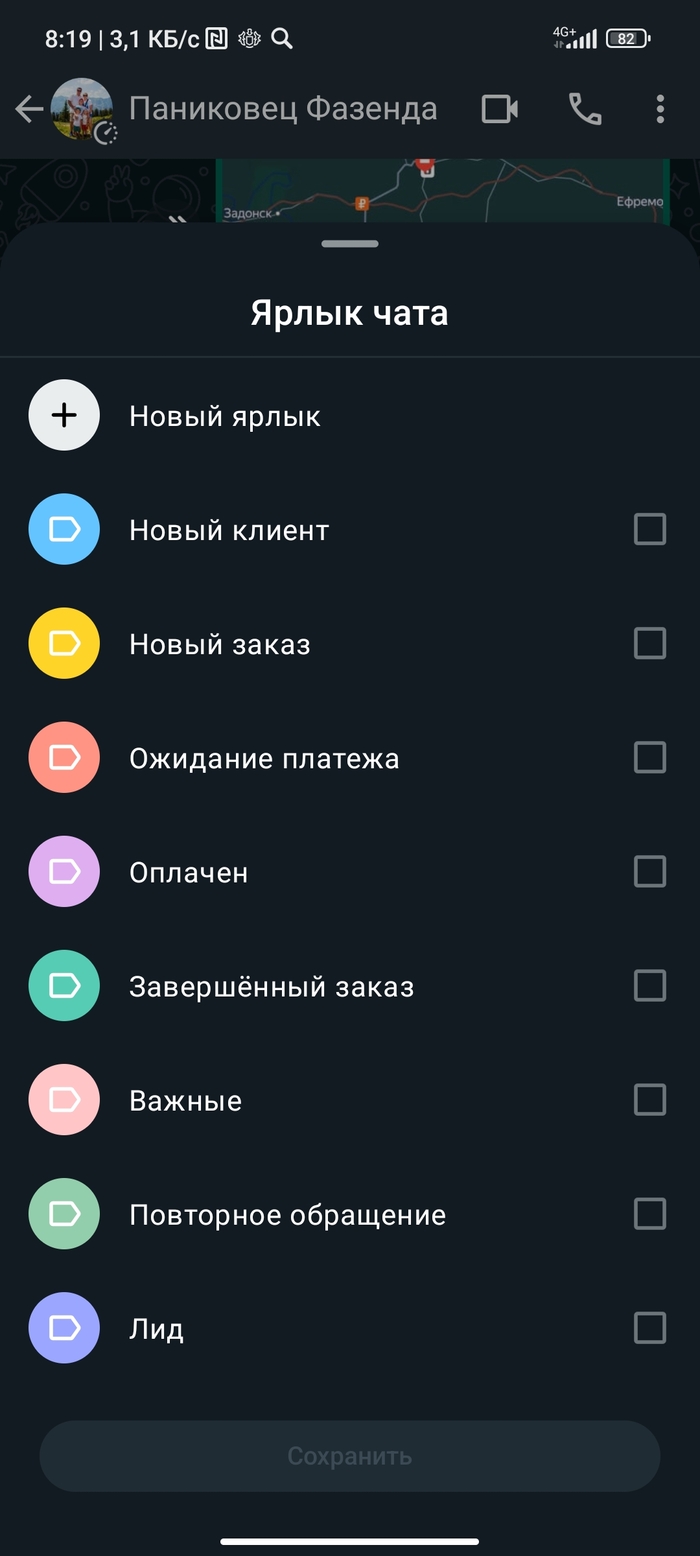Screen dimensions: 700x1556
Task: Tick the Новый заказ checkbox
Action: click(650, 643)
